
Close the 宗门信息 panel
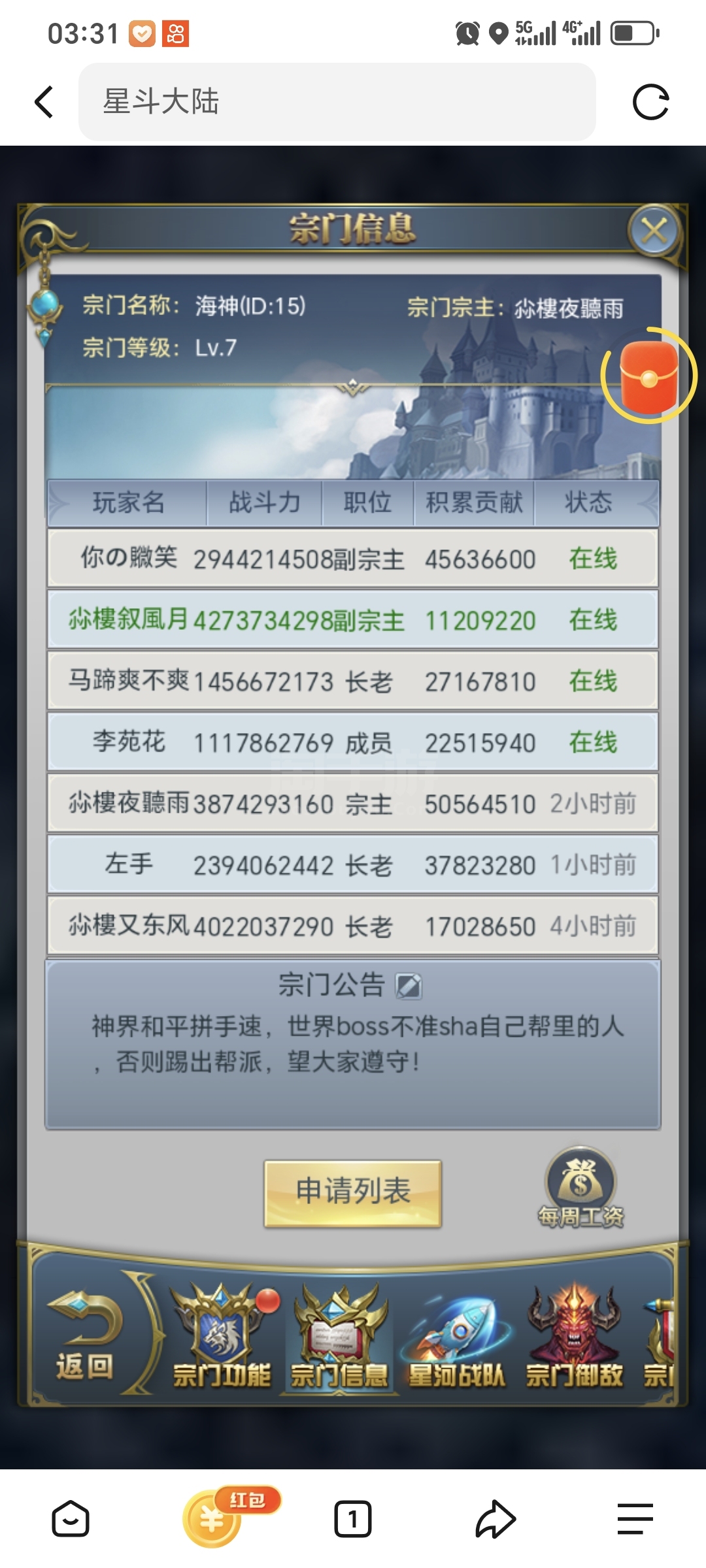click(x=654, y=231)
